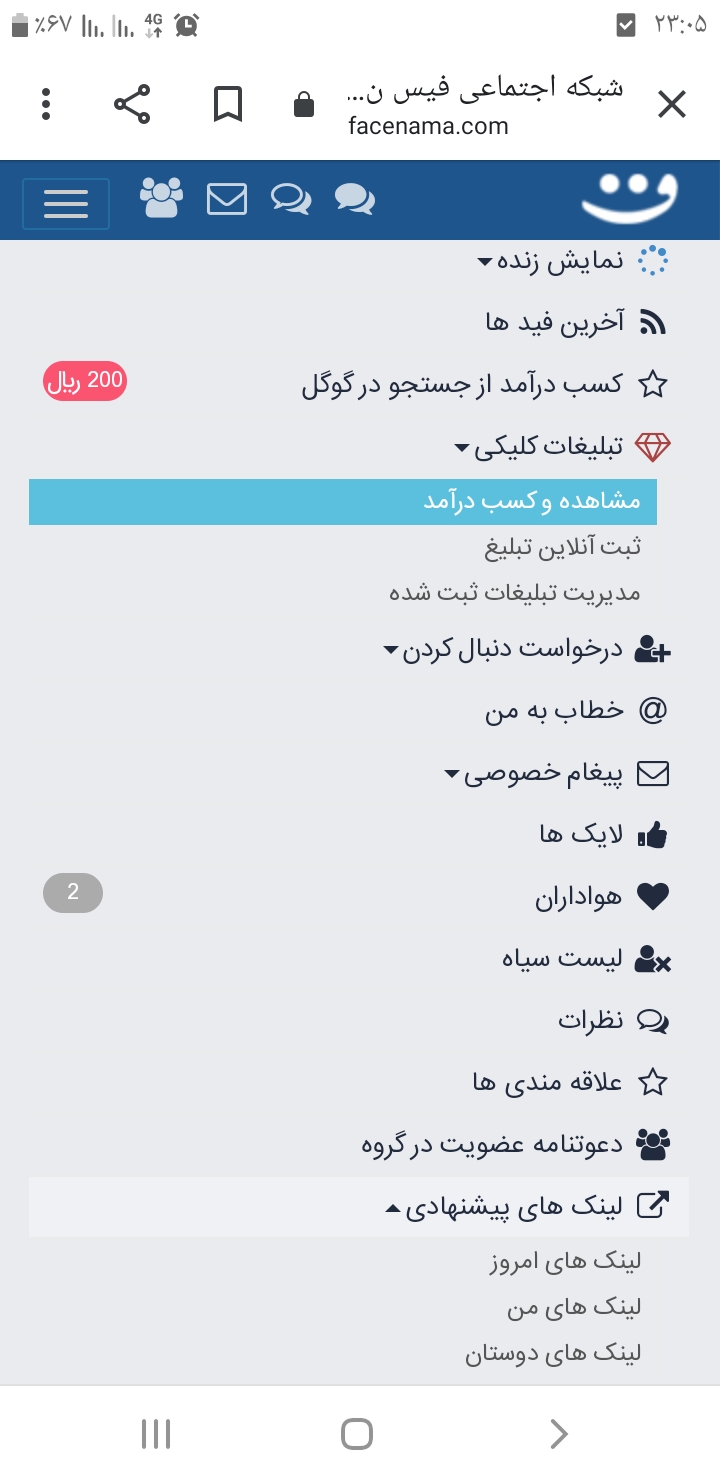Click the filled chat bubble icon top bar
Image resolution: width=720 pixels, height=1480 pixels.
355,199
